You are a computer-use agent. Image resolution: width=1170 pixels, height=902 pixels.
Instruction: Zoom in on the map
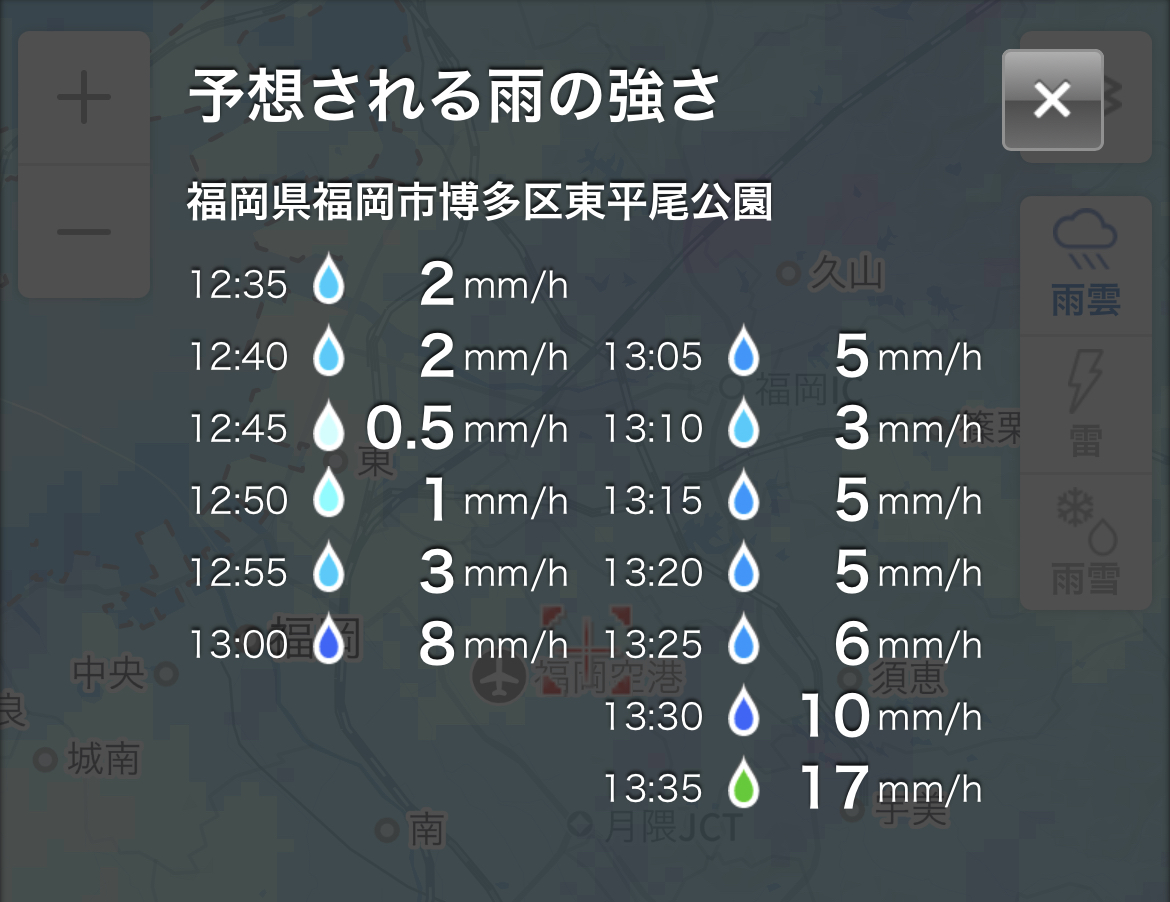[84, 99]
